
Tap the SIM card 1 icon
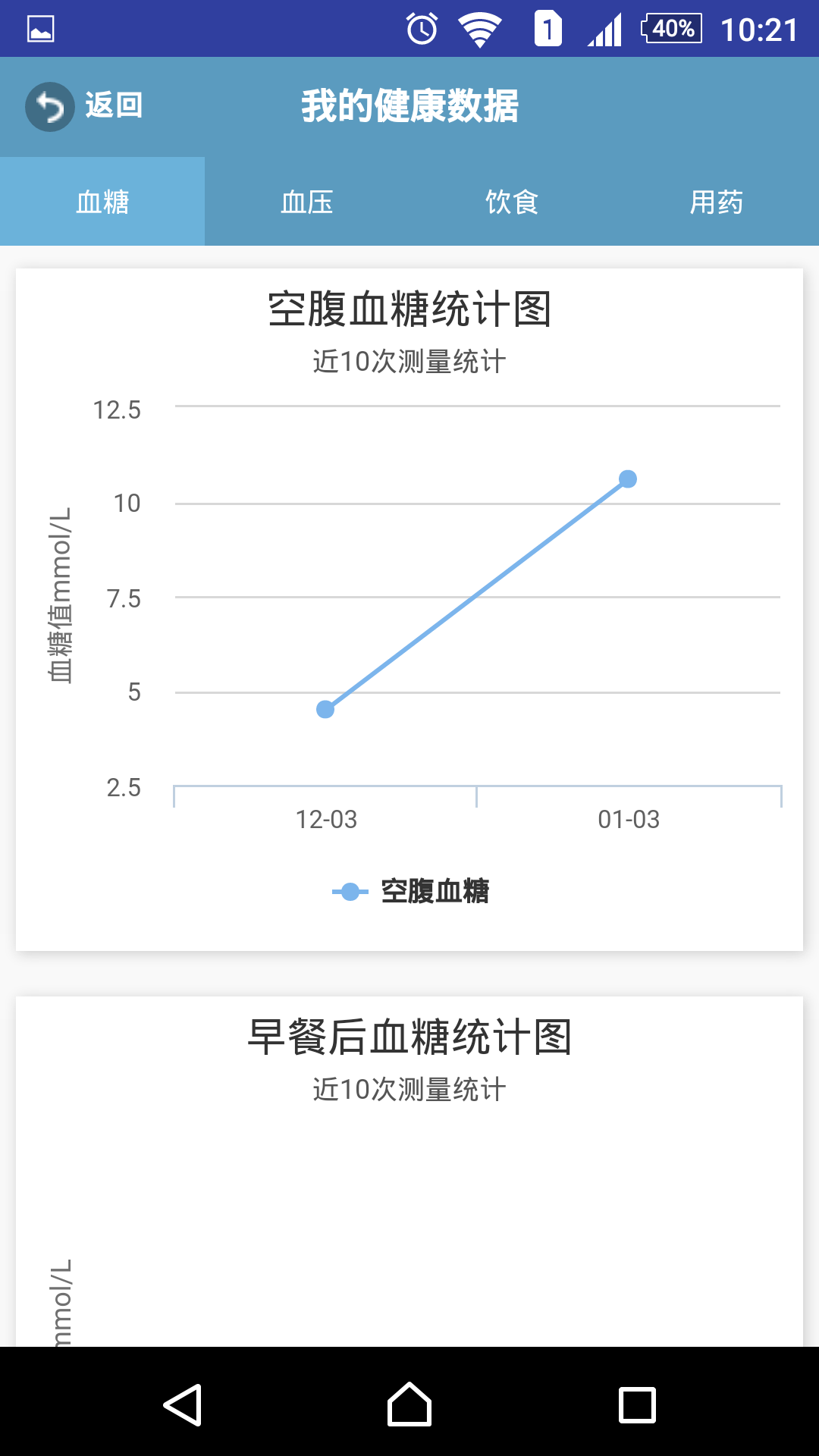coord(544,28)
